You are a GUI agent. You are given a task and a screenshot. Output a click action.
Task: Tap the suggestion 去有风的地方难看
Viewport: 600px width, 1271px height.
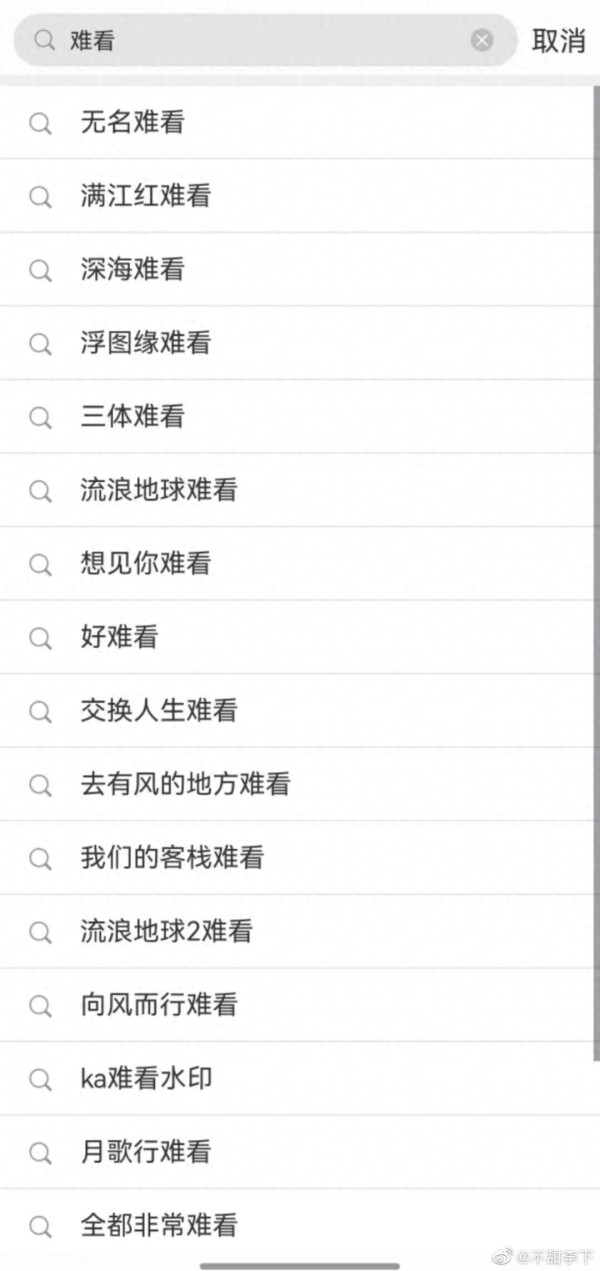[x=185, y=784]
